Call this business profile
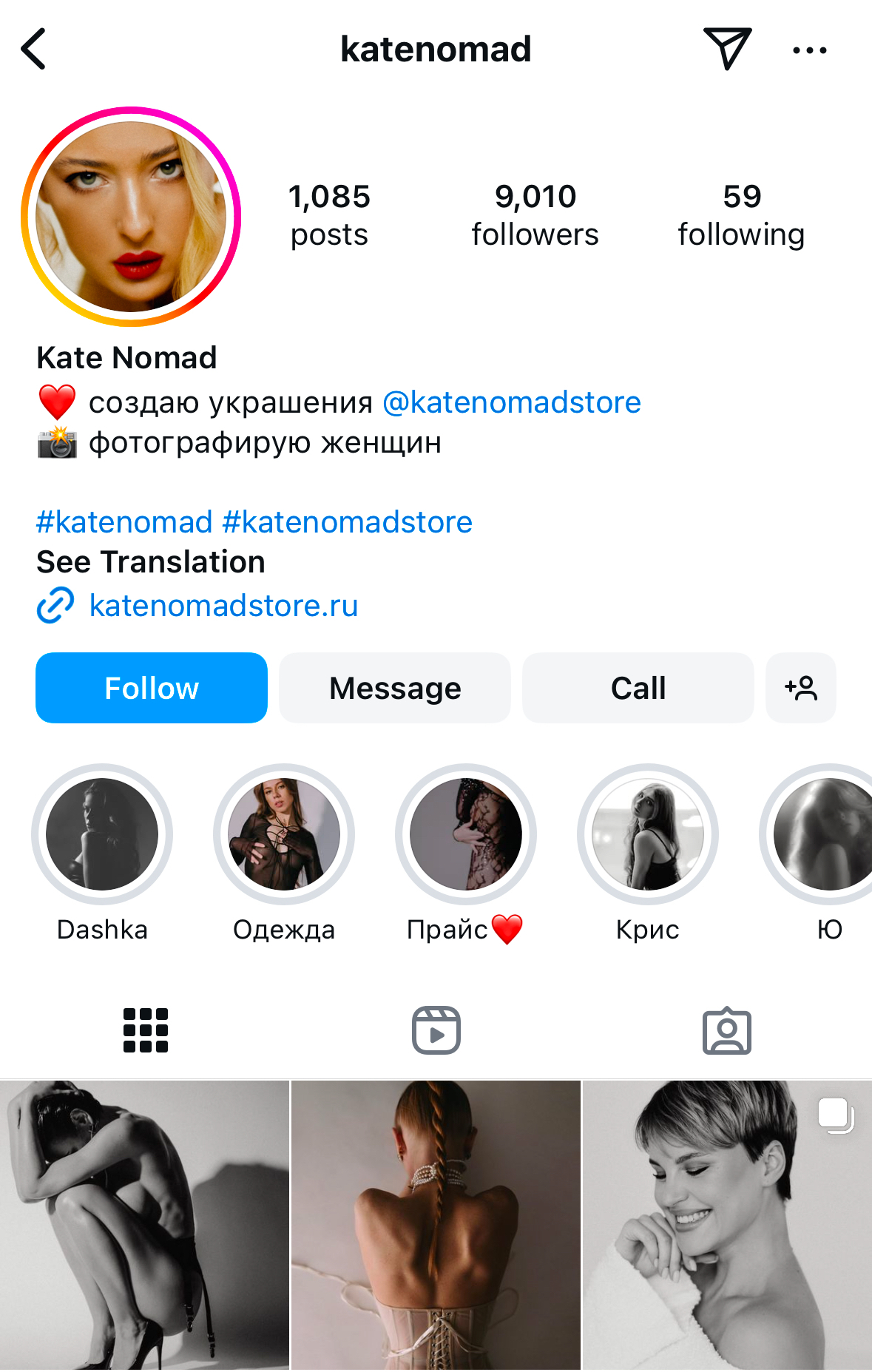 click(x=638, y=688)
